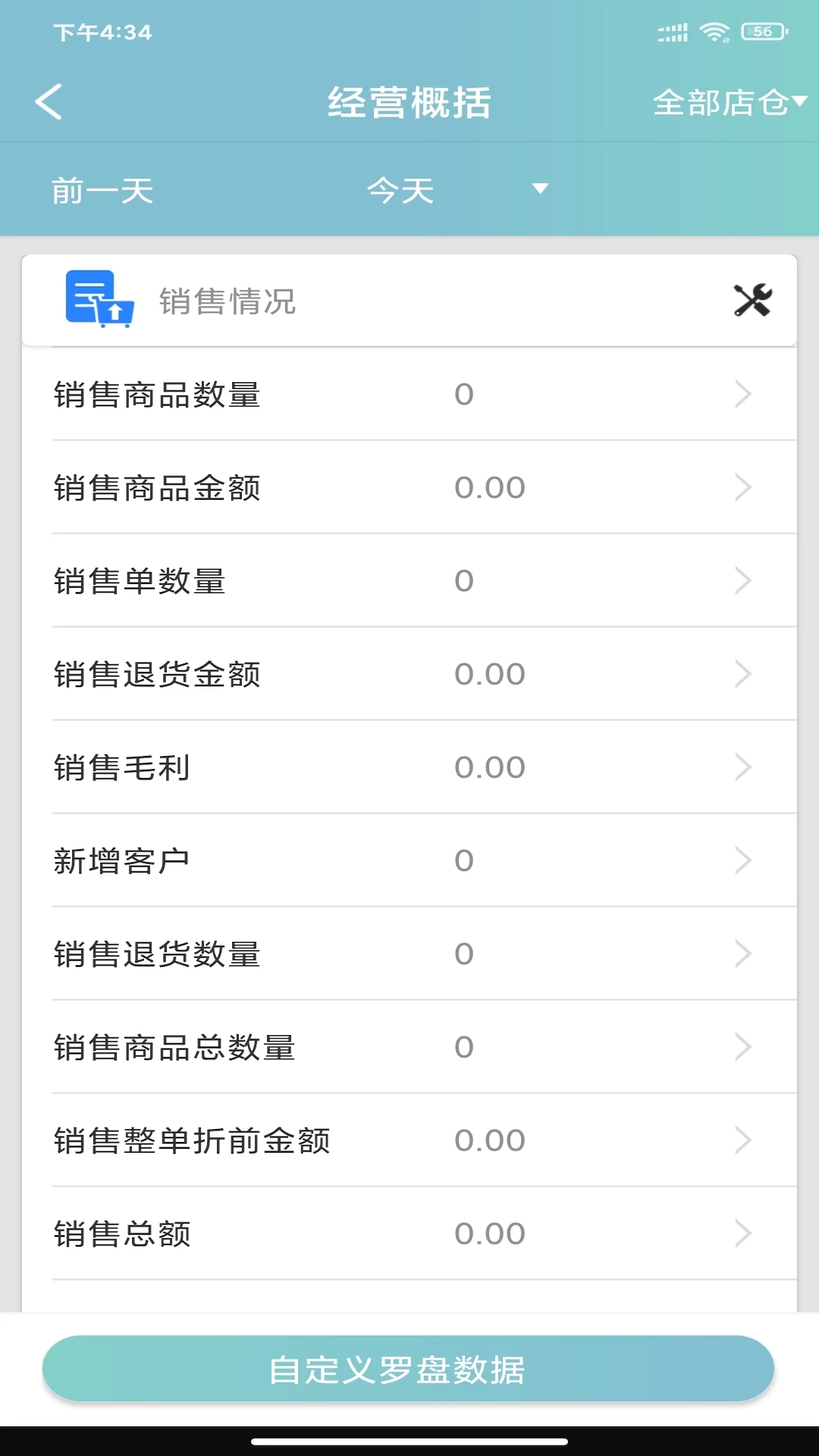Screen dimensions: 819x1456
Task: Tap the battery indicator showing 56
Action: (762, 33)
